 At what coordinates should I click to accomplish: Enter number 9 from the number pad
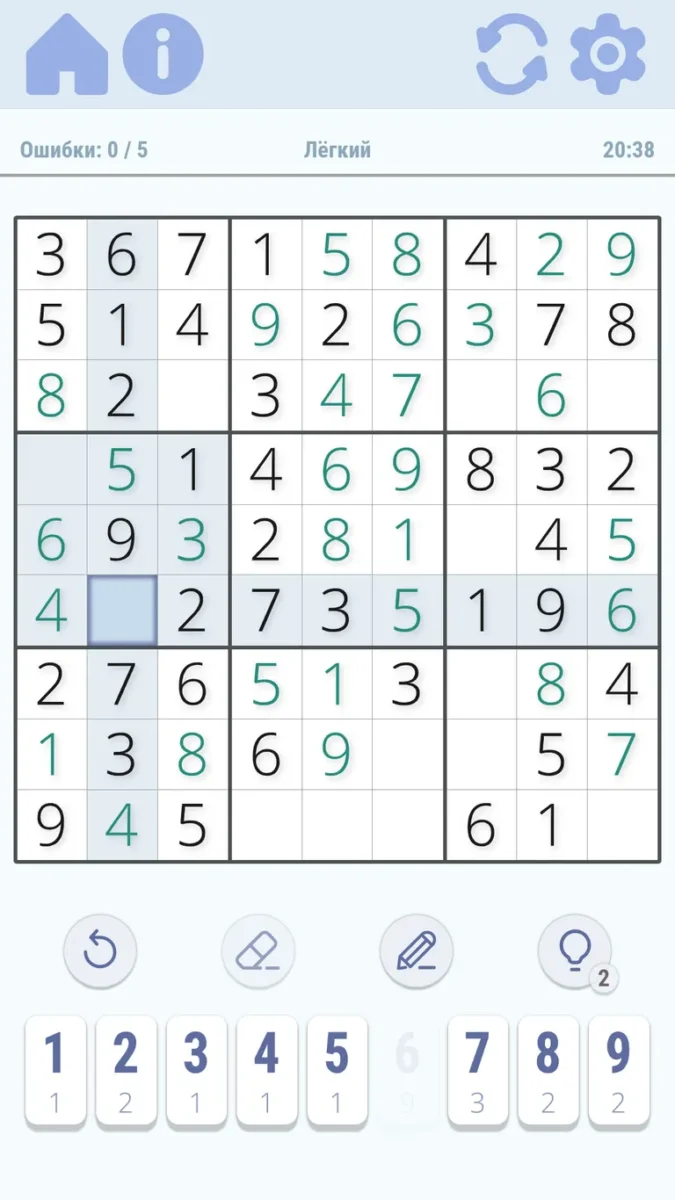pyautogui.click(x=619, y=1068)
